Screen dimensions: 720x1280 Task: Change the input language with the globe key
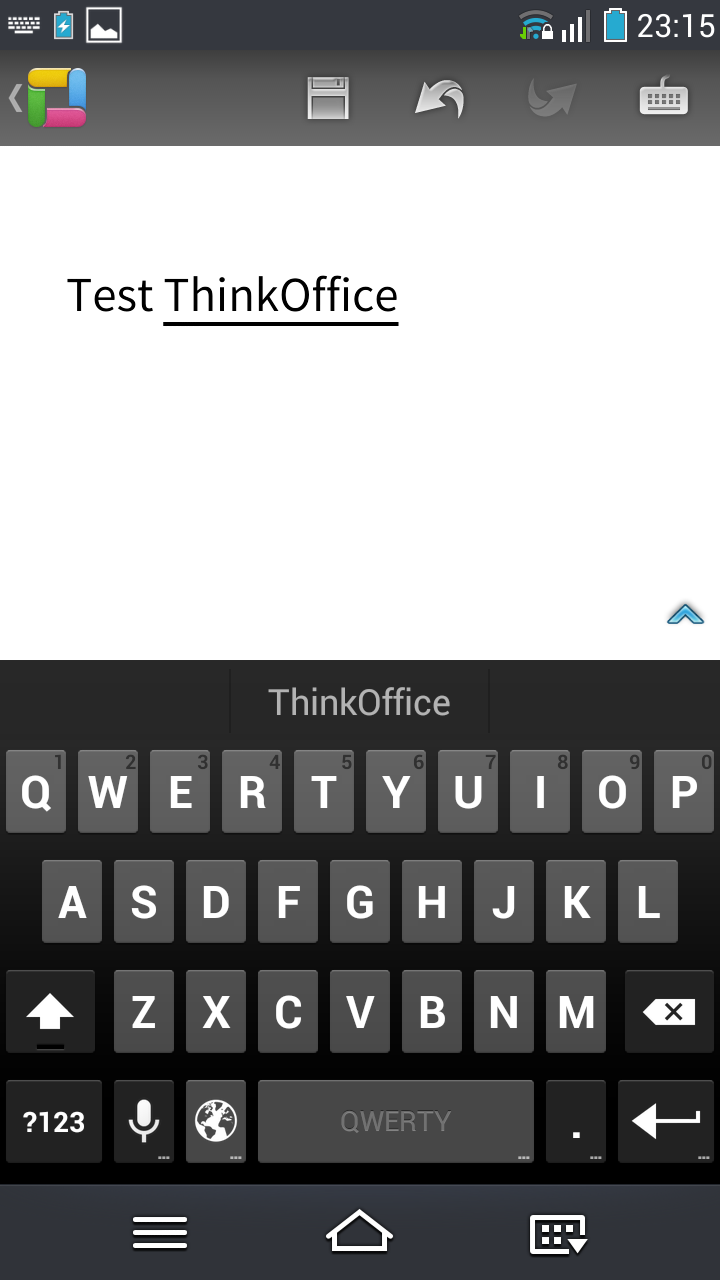click(x=216, y=1121)
